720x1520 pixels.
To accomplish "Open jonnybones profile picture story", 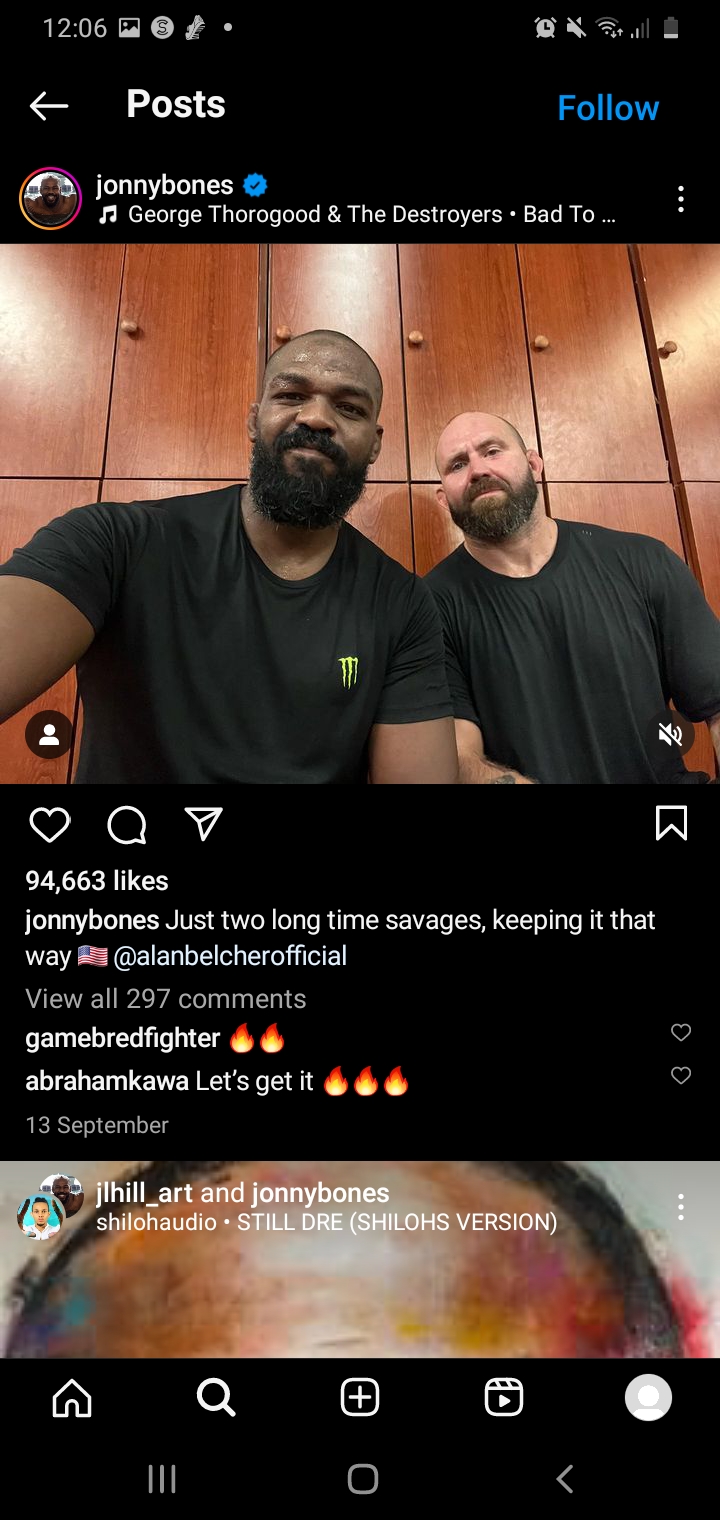I will [50, 199].
